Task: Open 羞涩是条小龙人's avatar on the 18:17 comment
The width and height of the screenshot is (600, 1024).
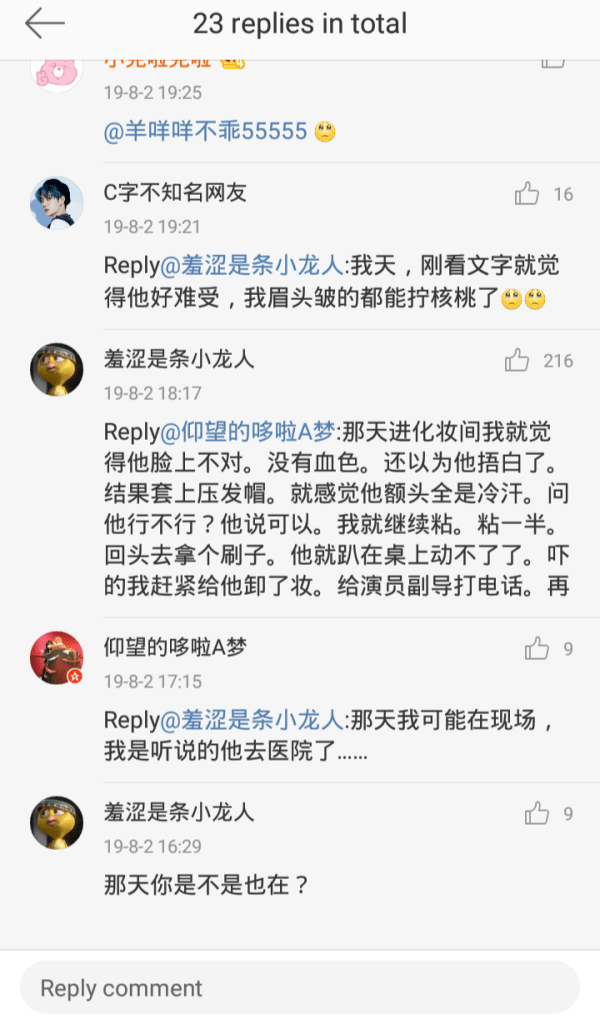Action: 57,369
